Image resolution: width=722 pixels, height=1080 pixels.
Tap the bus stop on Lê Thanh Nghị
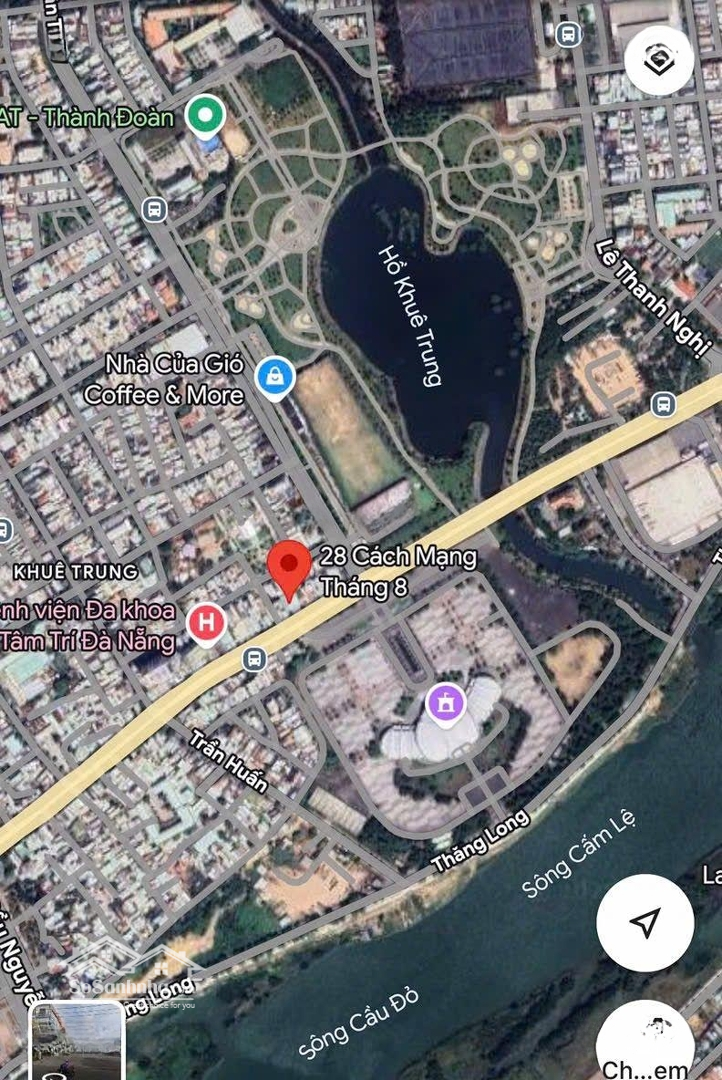click(x=662, y=405)
